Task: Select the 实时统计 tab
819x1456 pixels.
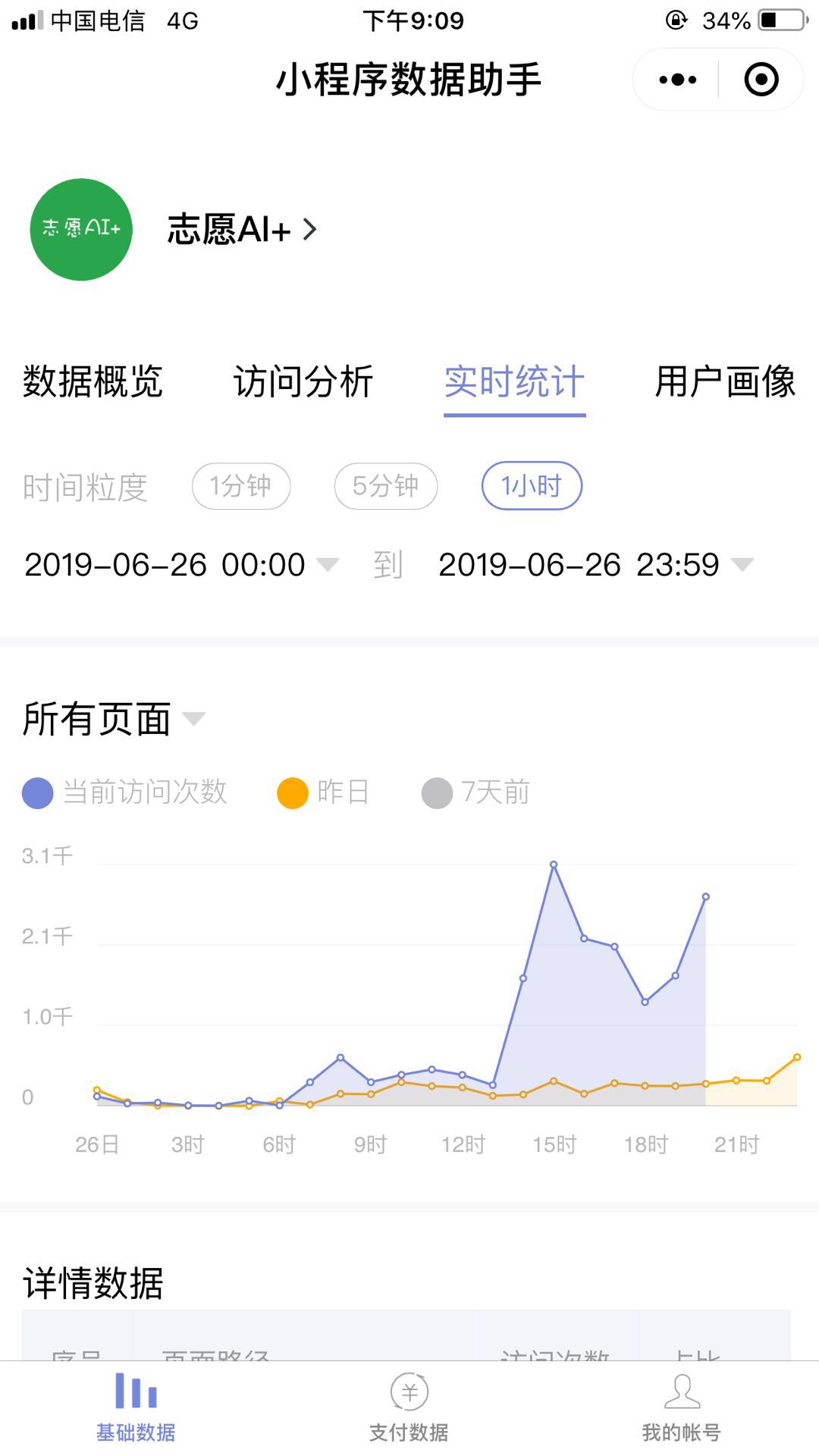Action: [x=514, y=381]
